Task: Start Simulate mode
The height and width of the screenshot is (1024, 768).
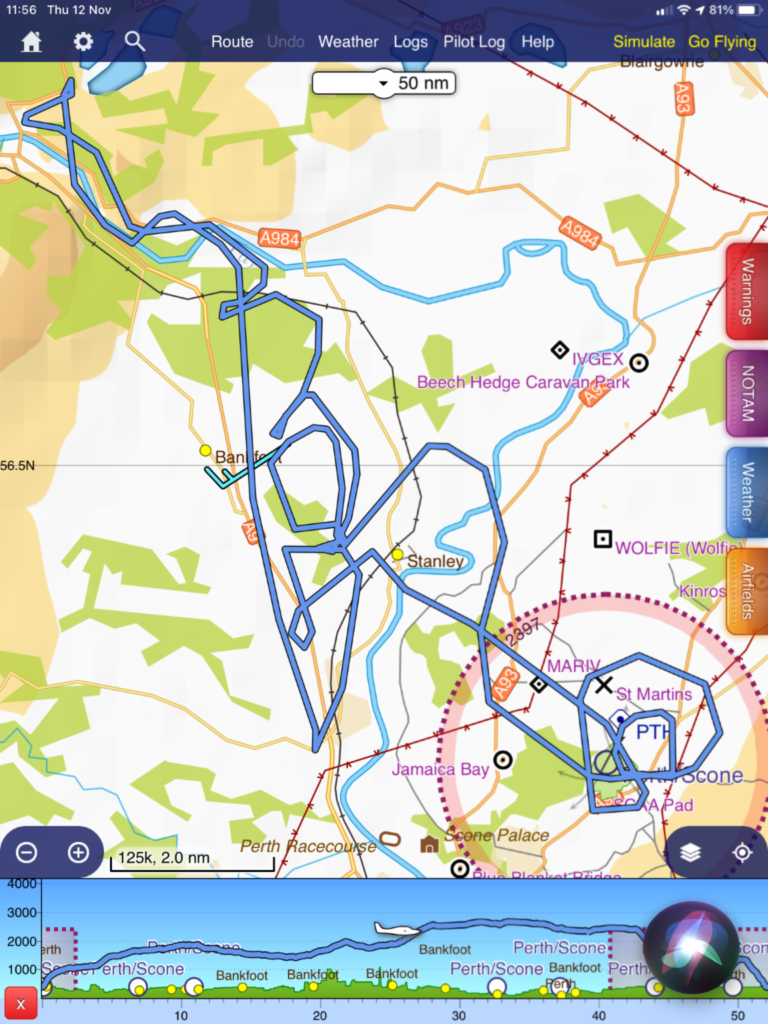Action: pos(644,42)
